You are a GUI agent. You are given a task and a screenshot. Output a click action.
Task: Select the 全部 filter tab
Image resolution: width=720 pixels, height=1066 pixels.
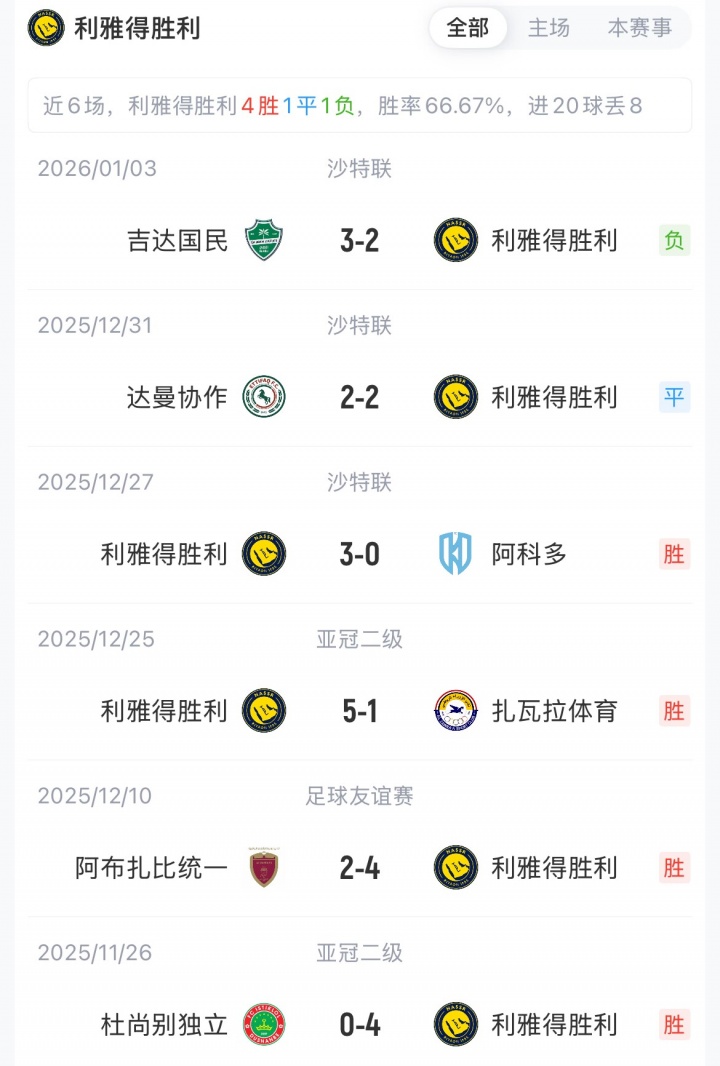(468, 28)
